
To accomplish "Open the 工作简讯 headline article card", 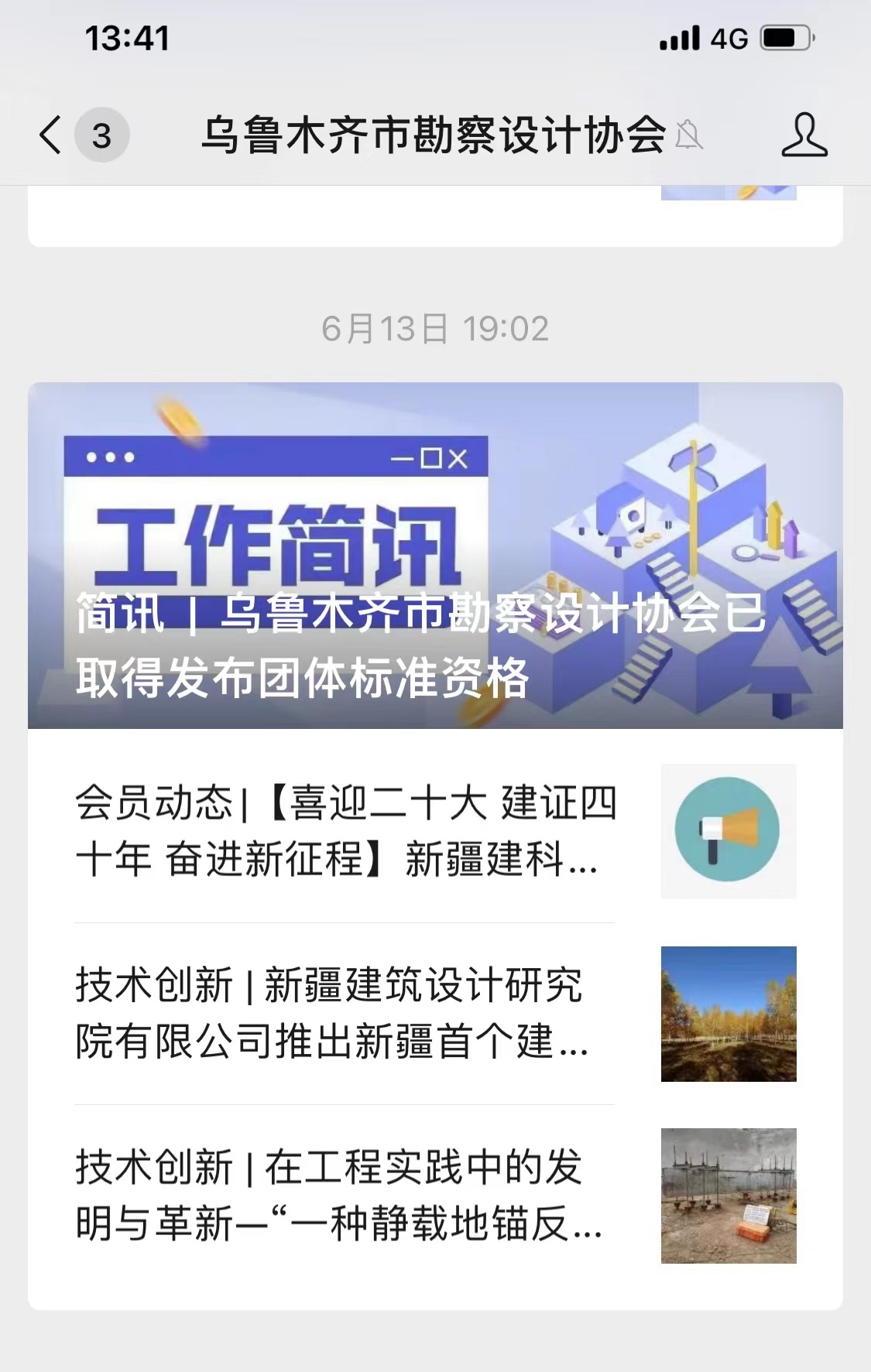I will (x=435, y=555).
